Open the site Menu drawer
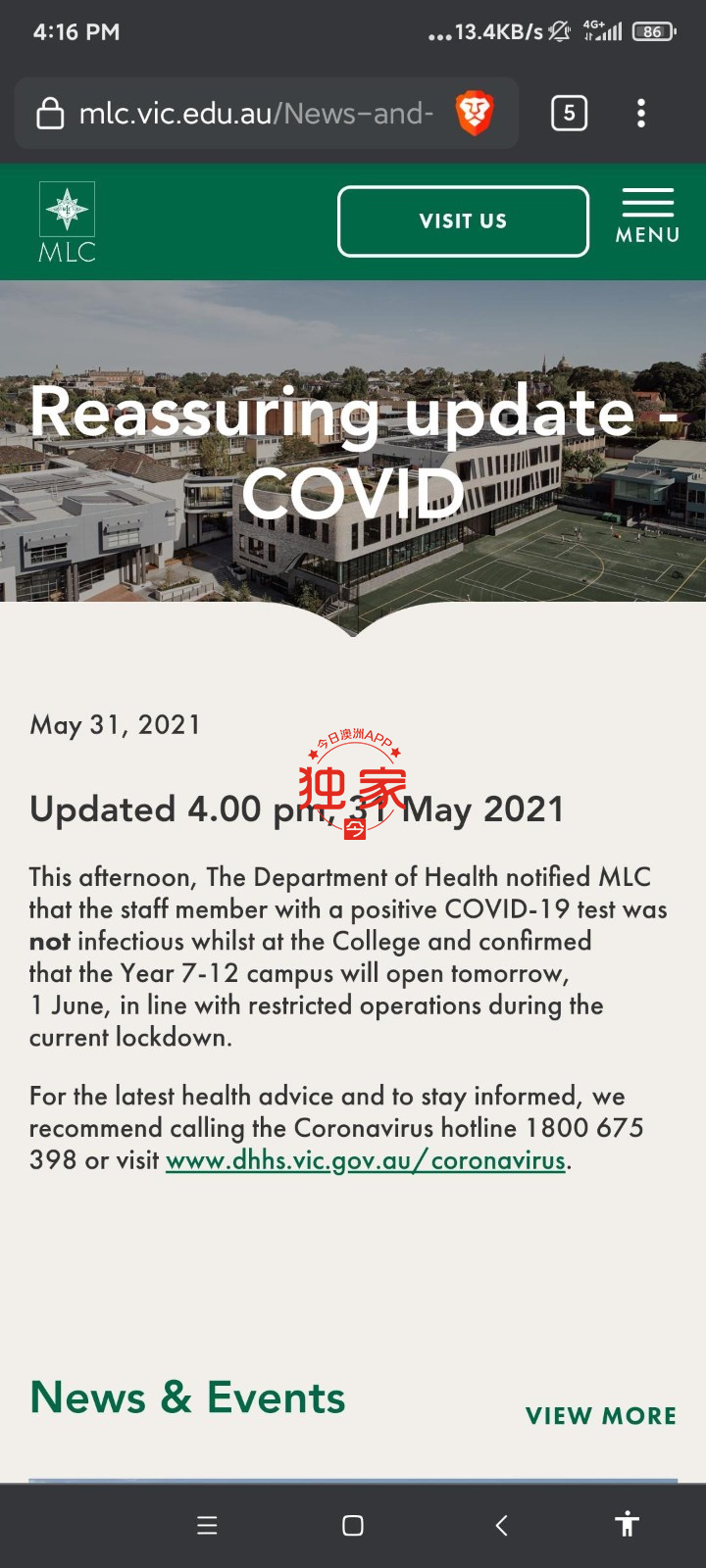The image size is (706, 1568). point(647,218)
